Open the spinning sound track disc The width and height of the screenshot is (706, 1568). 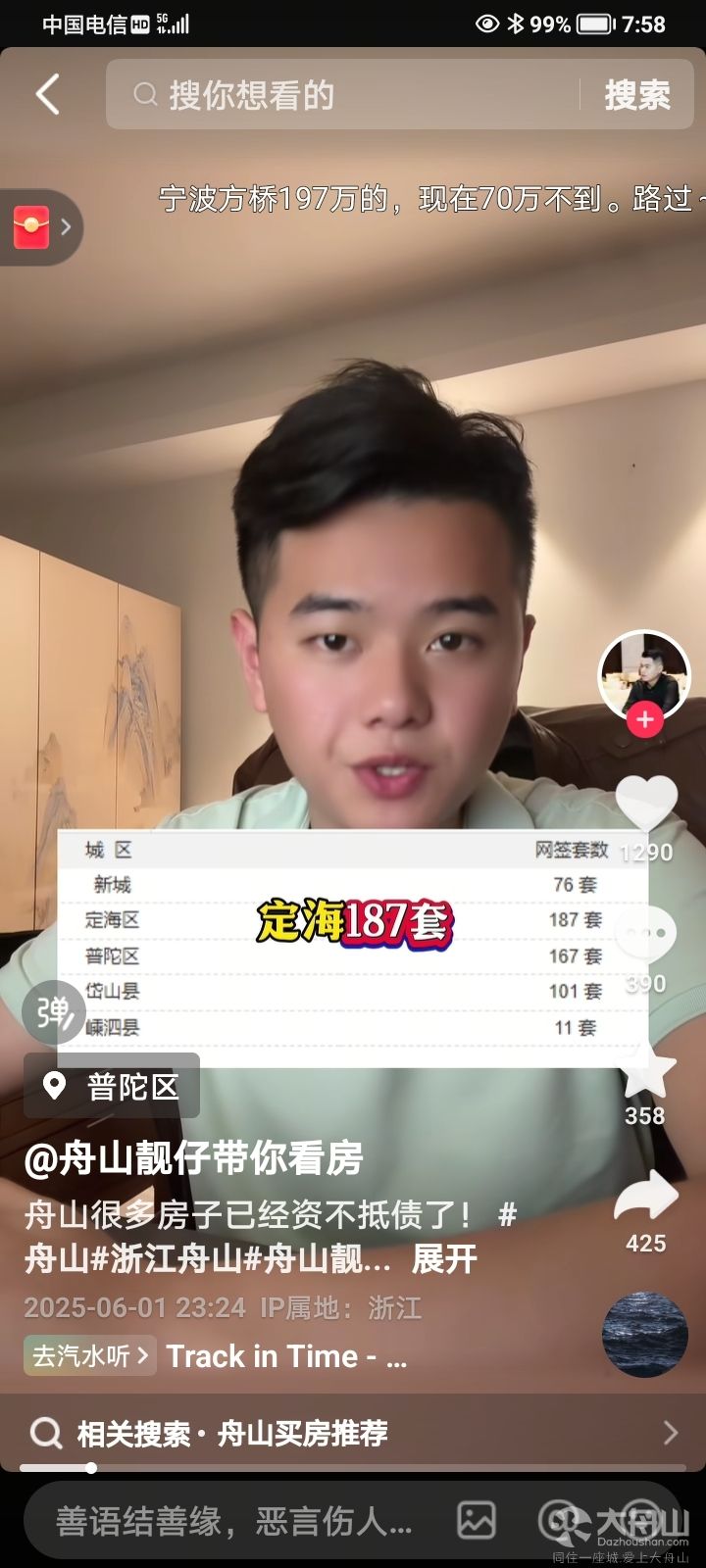tap(645, 1335)
